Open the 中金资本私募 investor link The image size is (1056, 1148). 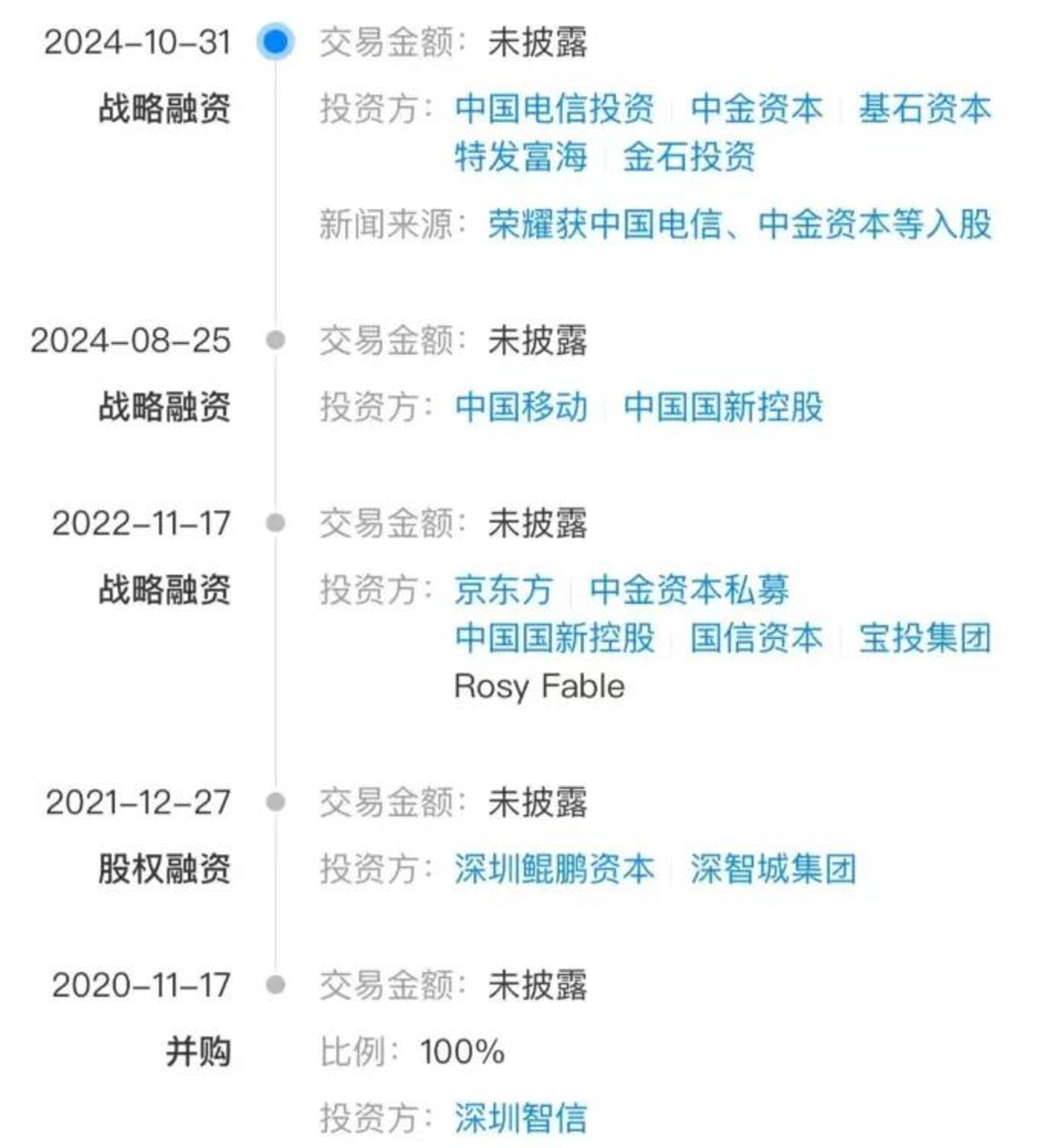pyautogui.click(x=689, y=589)
